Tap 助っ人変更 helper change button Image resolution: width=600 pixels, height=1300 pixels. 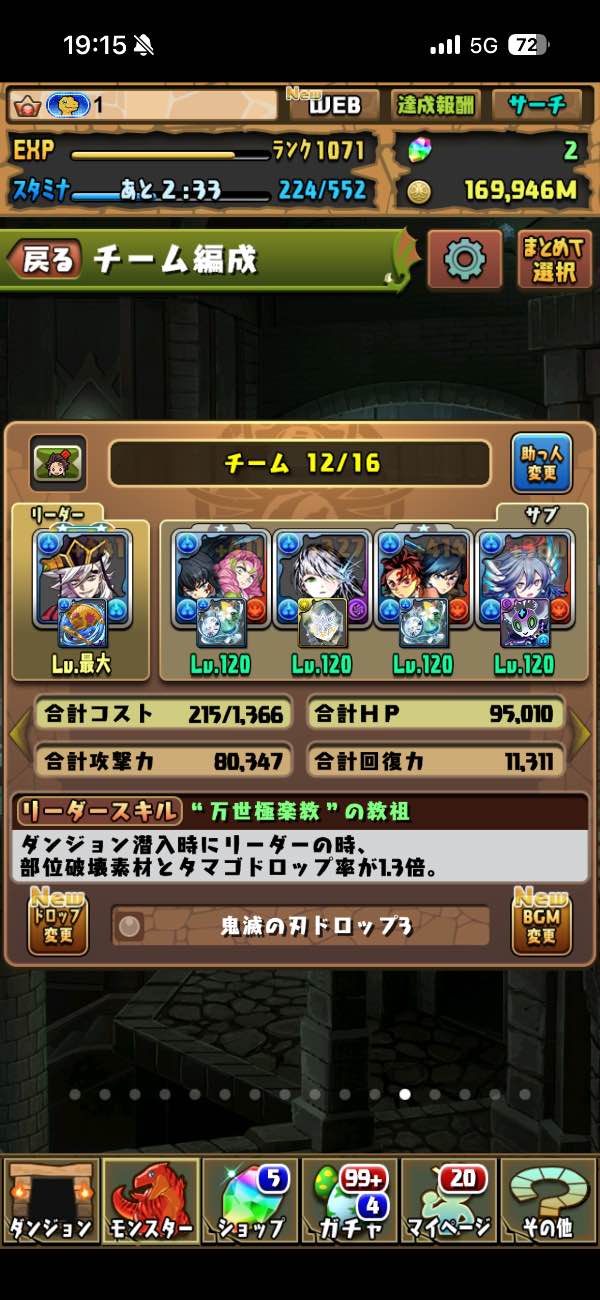coord(541,463)
